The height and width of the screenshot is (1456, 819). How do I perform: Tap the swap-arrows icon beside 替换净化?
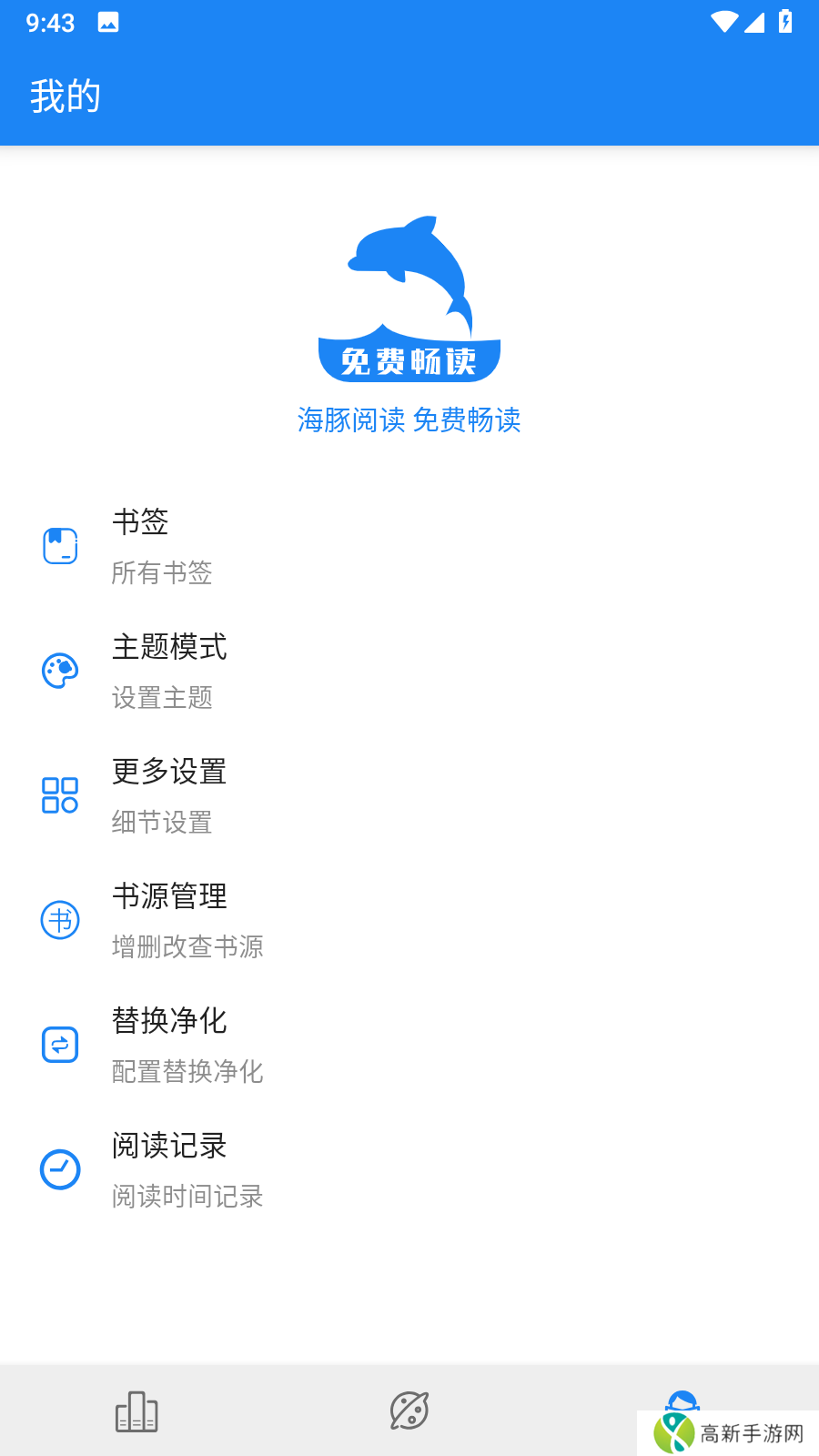(x=60, y=1045)
